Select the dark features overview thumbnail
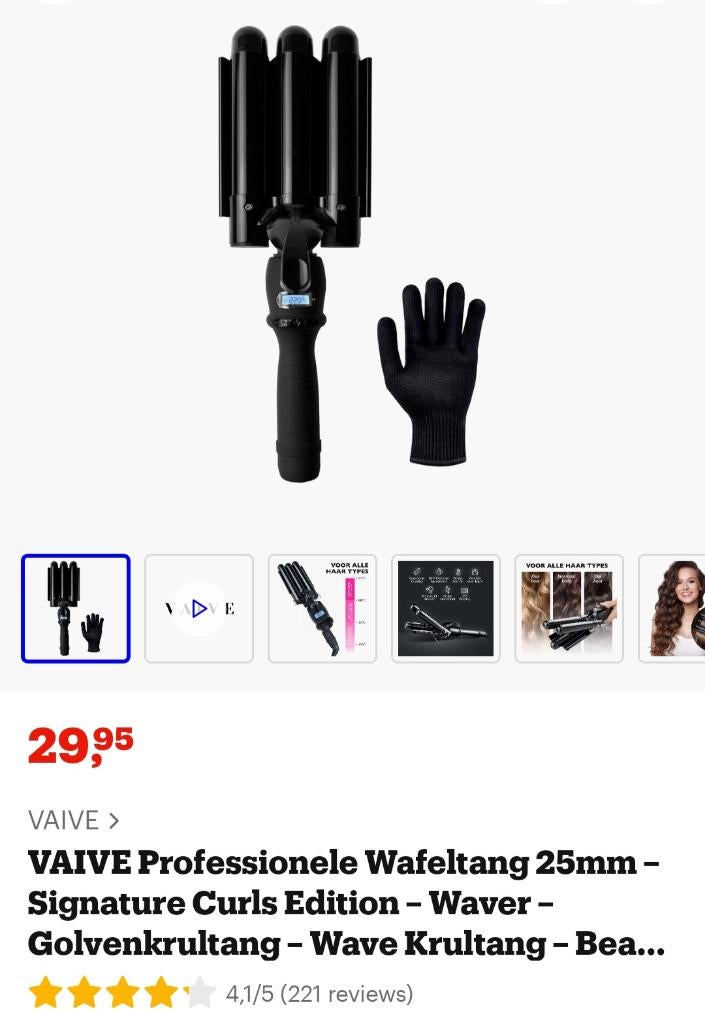The width and height of the screenshot is (705, 1024). pos(445,608)
